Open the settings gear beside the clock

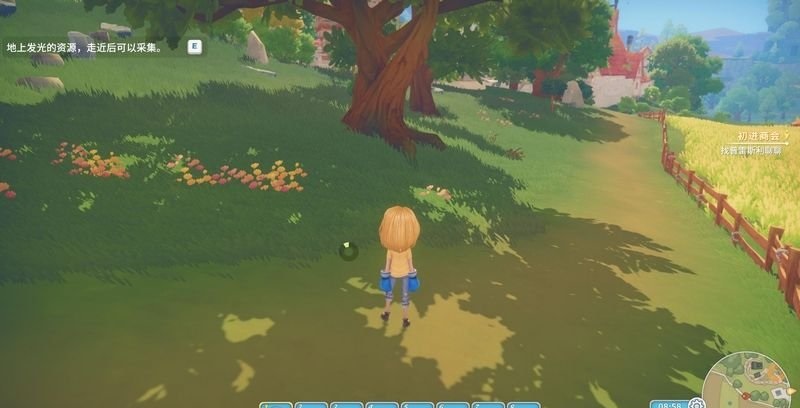click(697, 403)
